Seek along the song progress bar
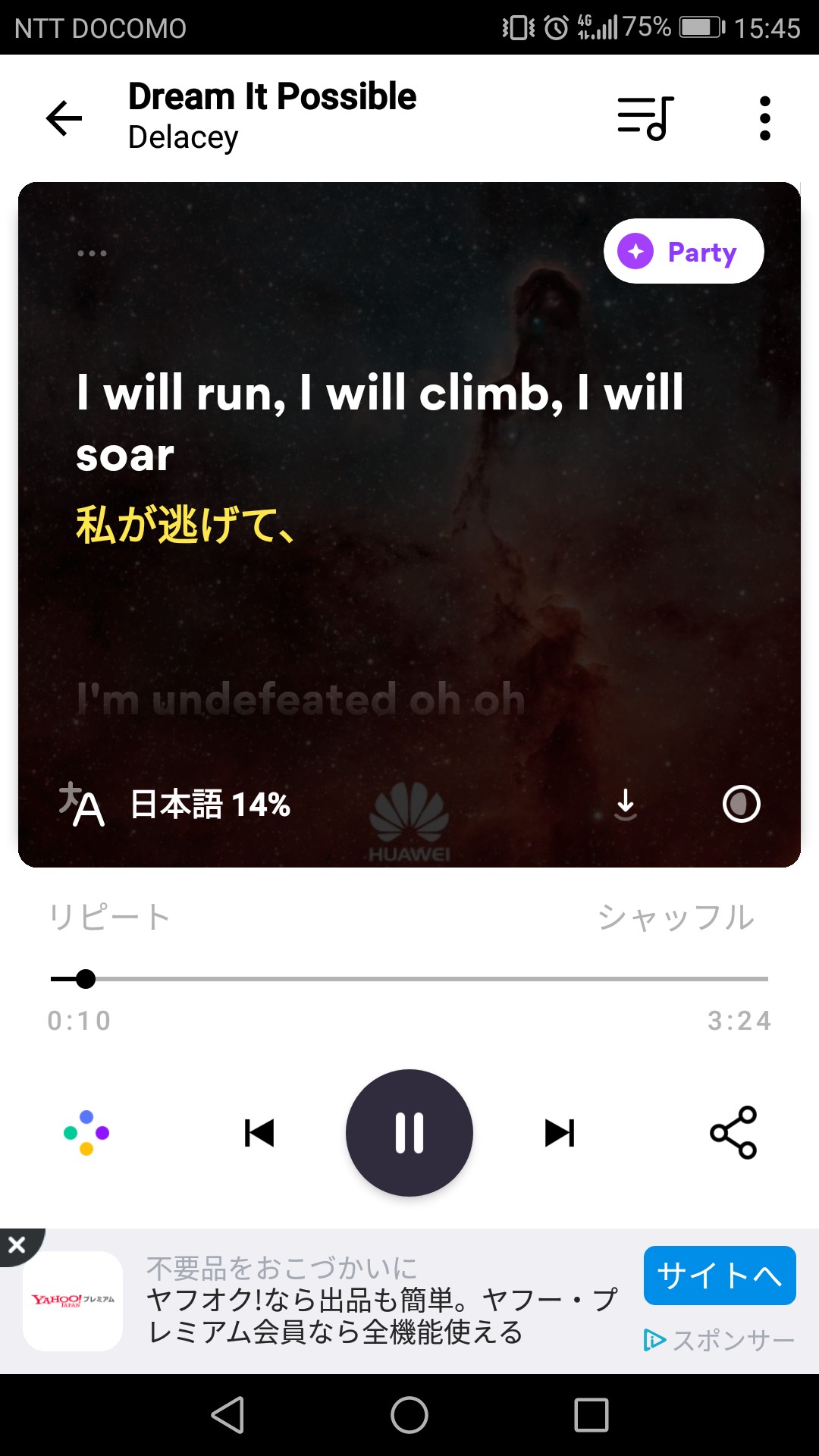The image size is (819, 1456). click(409, 979)
